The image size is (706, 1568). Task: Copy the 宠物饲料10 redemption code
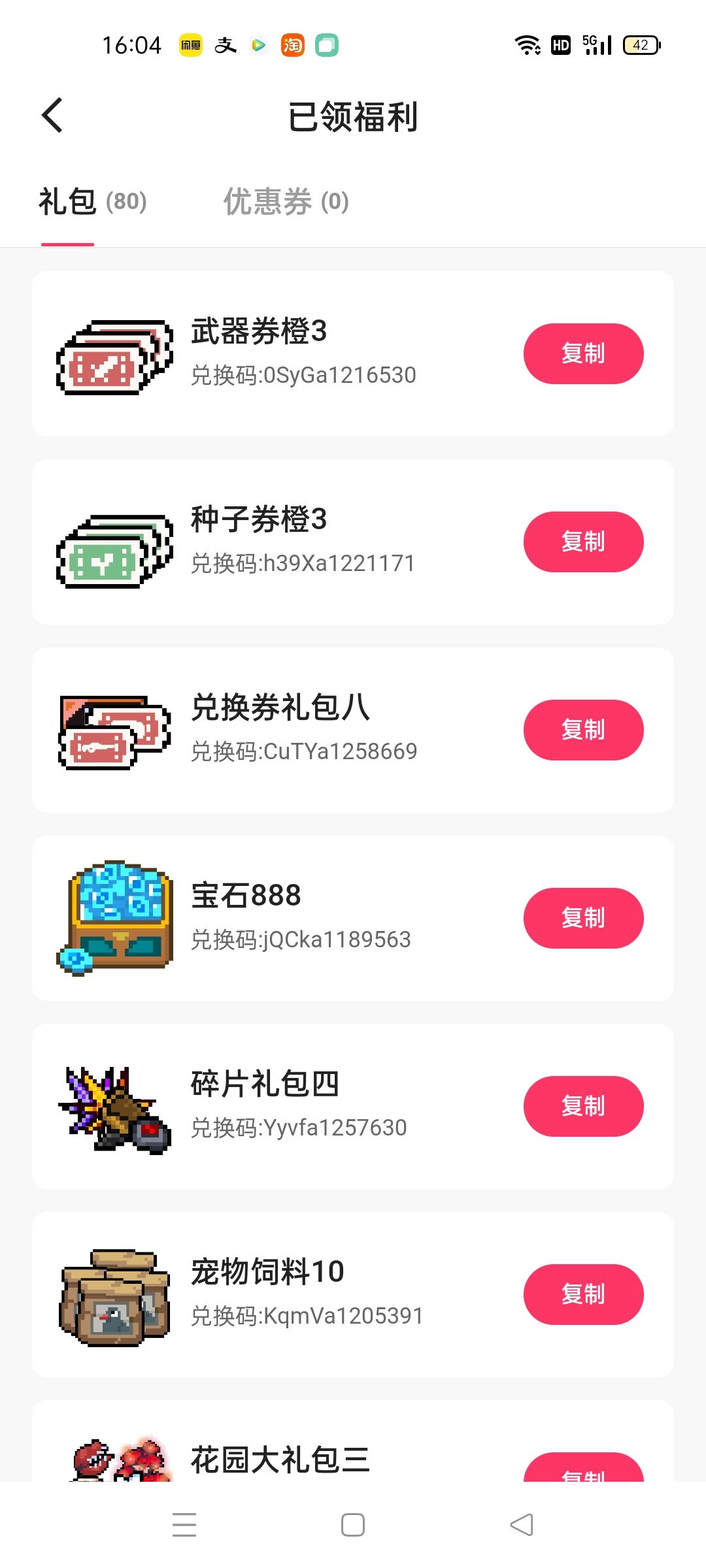pos(583,1294)
